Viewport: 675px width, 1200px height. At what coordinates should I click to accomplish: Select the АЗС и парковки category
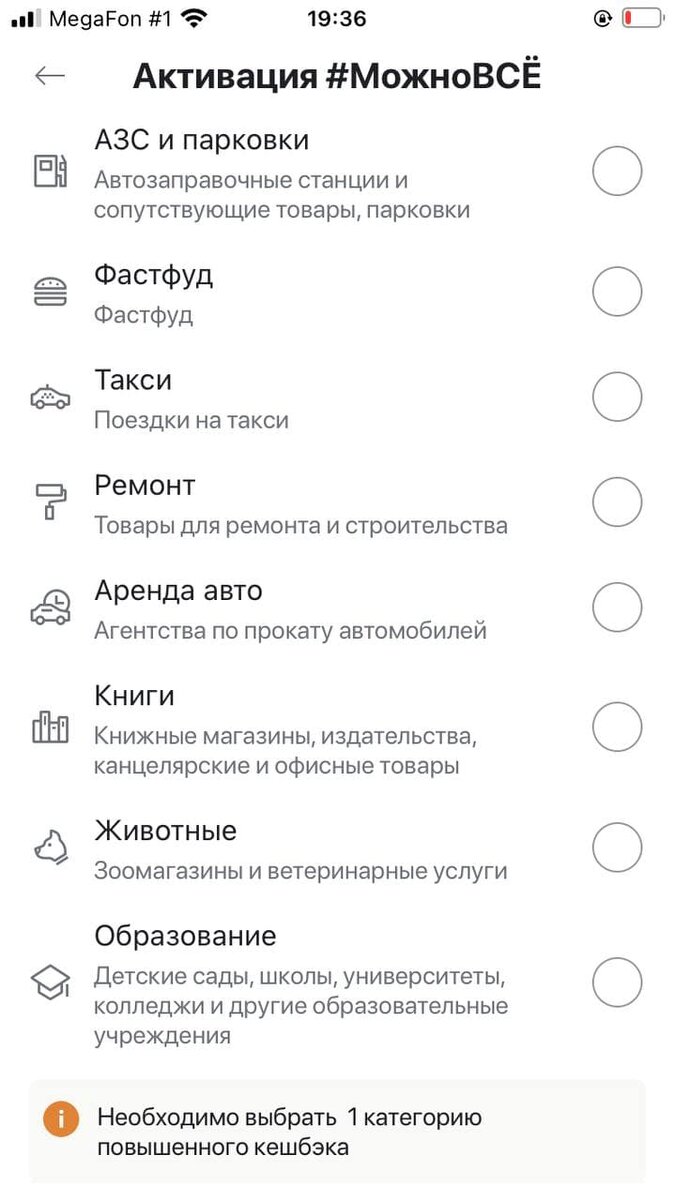tap(616, 171)
